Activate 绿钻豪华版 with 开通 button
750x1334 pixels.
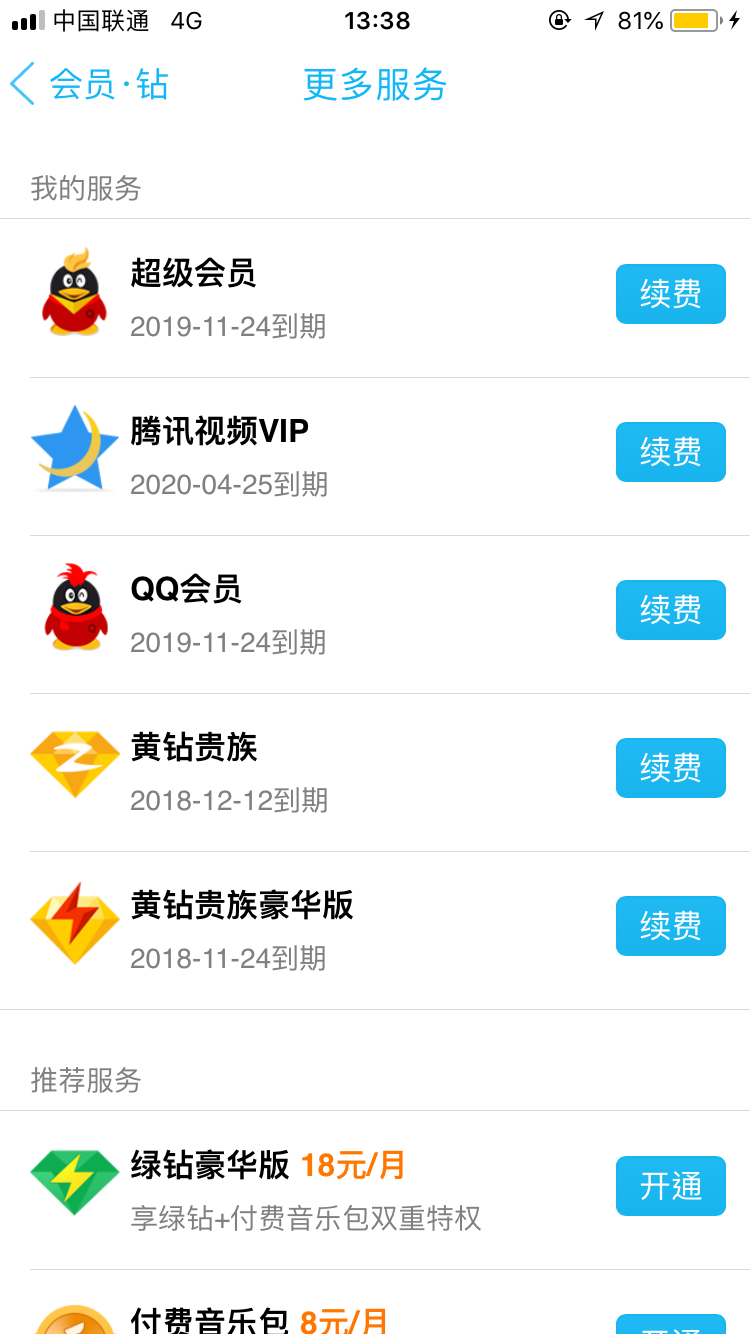click(670, 1186)
